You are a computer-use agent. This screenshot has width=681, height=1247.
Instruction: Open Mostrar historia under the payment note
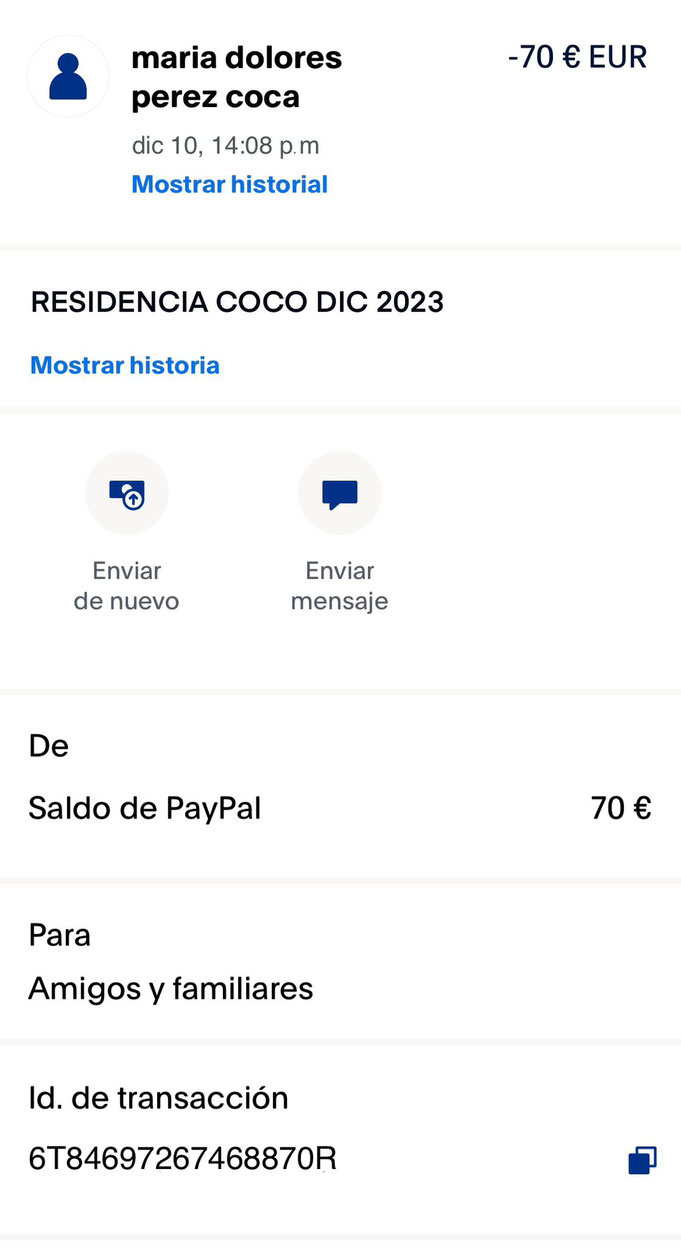[x=125, y=365]
